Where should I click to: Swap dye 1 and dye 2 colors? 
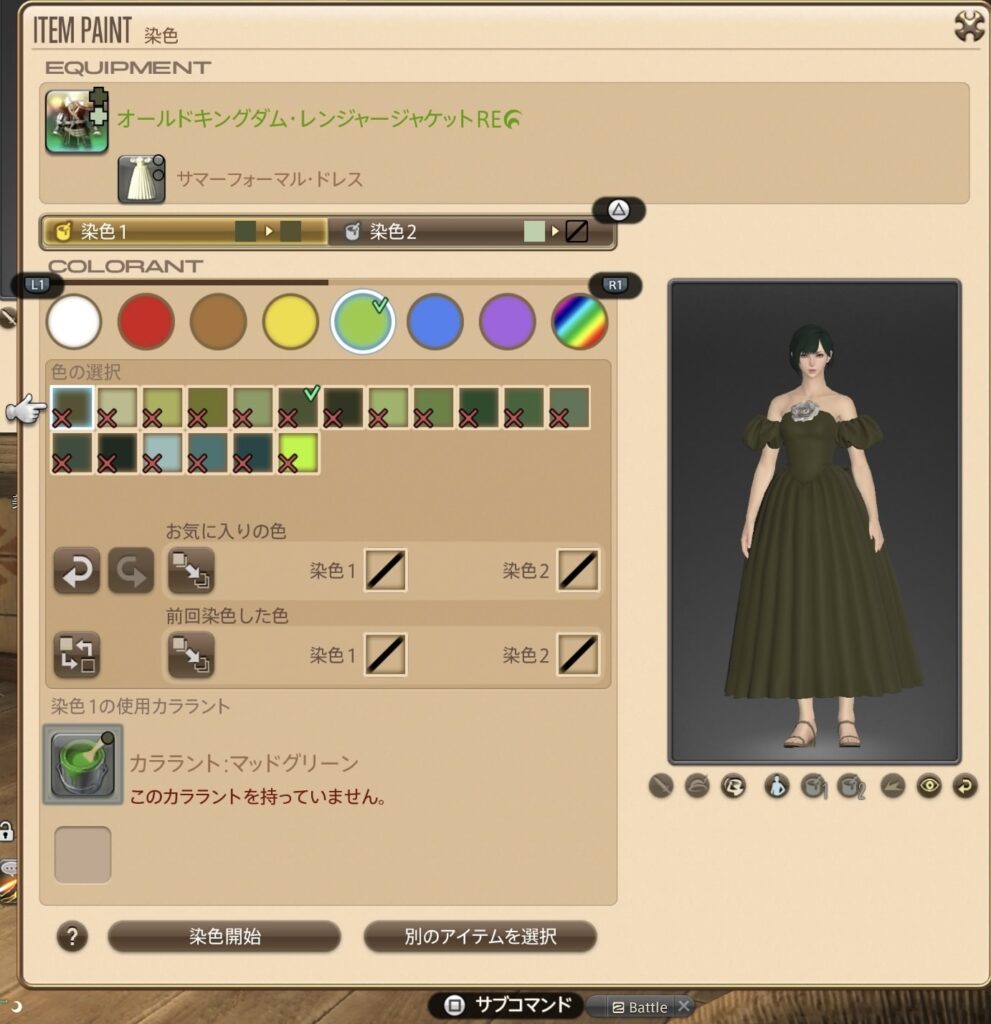(x=77, y=655)
